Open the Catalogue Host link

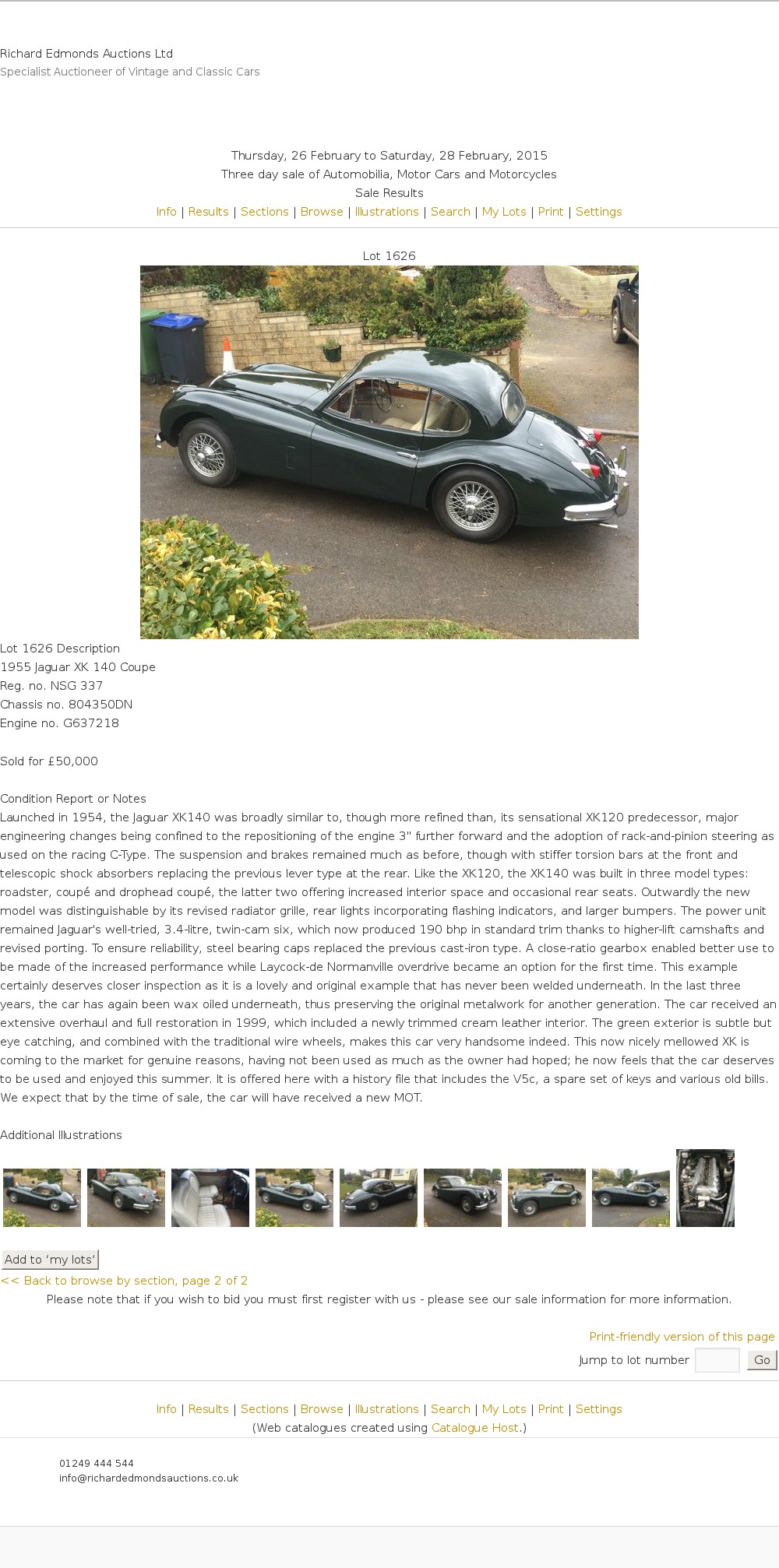point(475,1428)
